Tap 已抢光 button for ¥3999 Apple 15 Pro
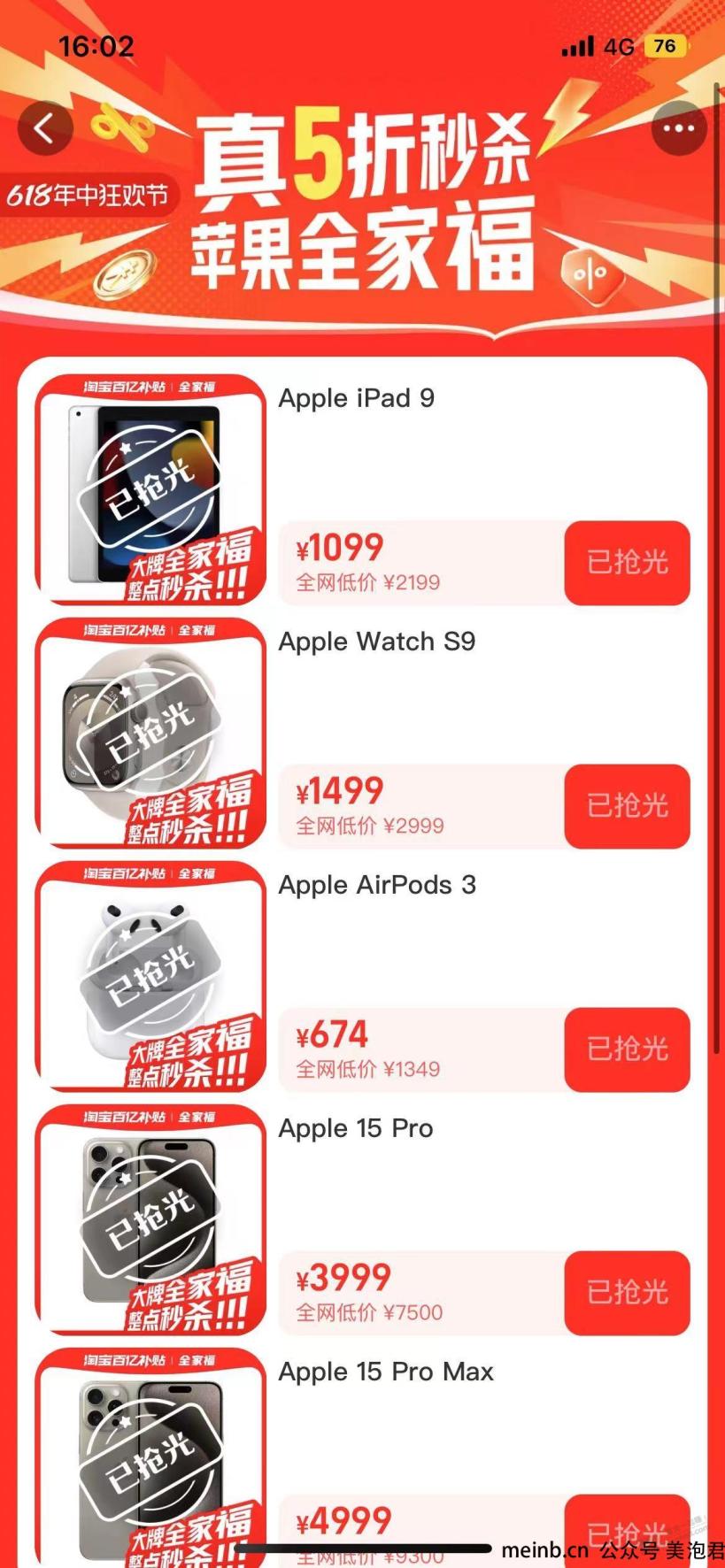 tap(627, 1293)
